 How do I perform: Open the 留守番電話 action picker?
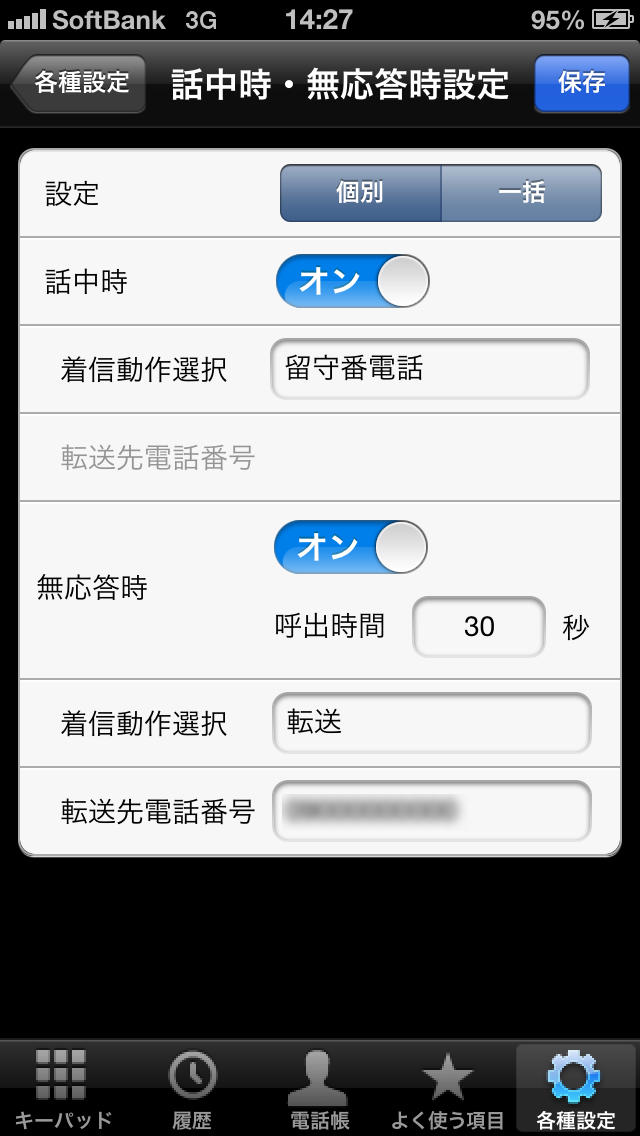(x=430, y=369)
